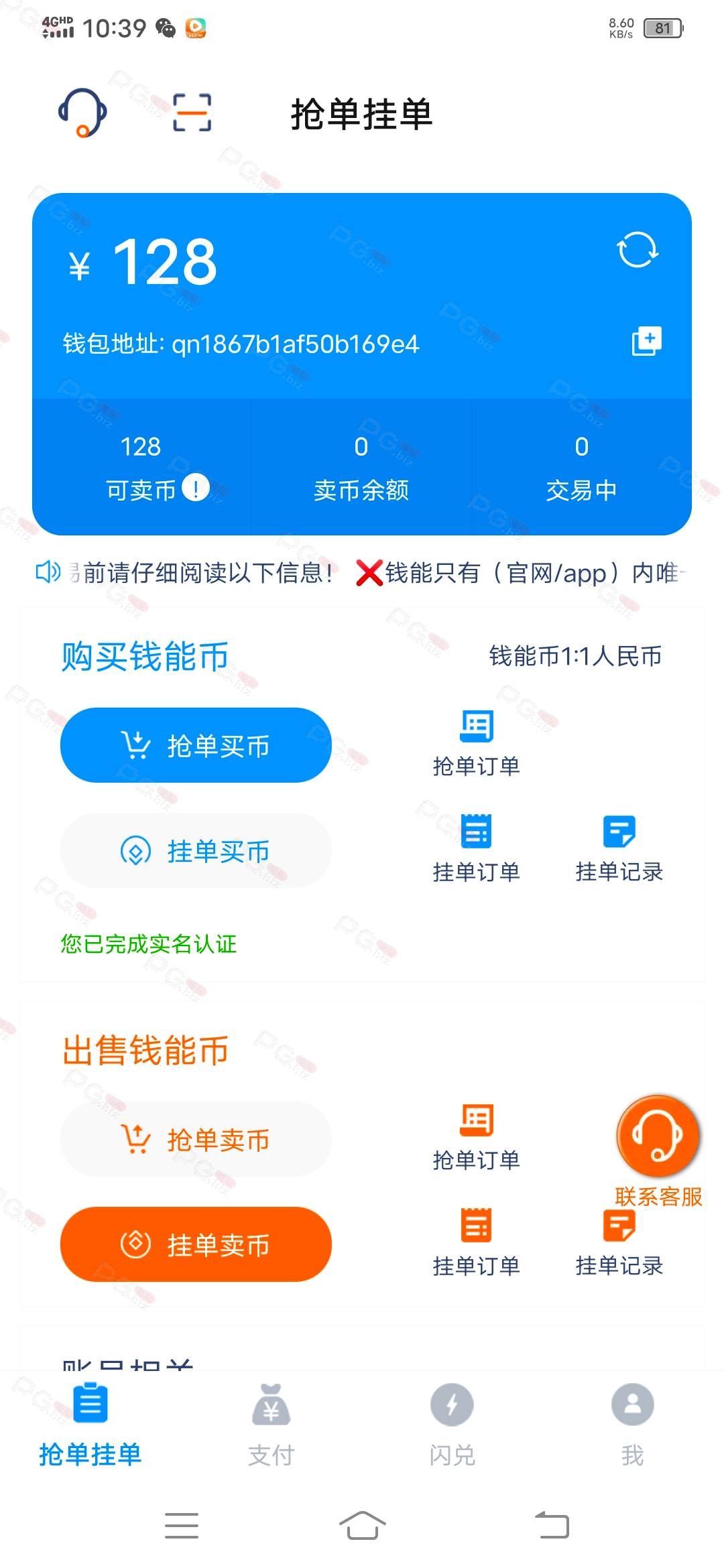Screen dimensions: 724x1568
Task: Open 抢单订单 under 出售钱能币
Action: [476, 1138]
